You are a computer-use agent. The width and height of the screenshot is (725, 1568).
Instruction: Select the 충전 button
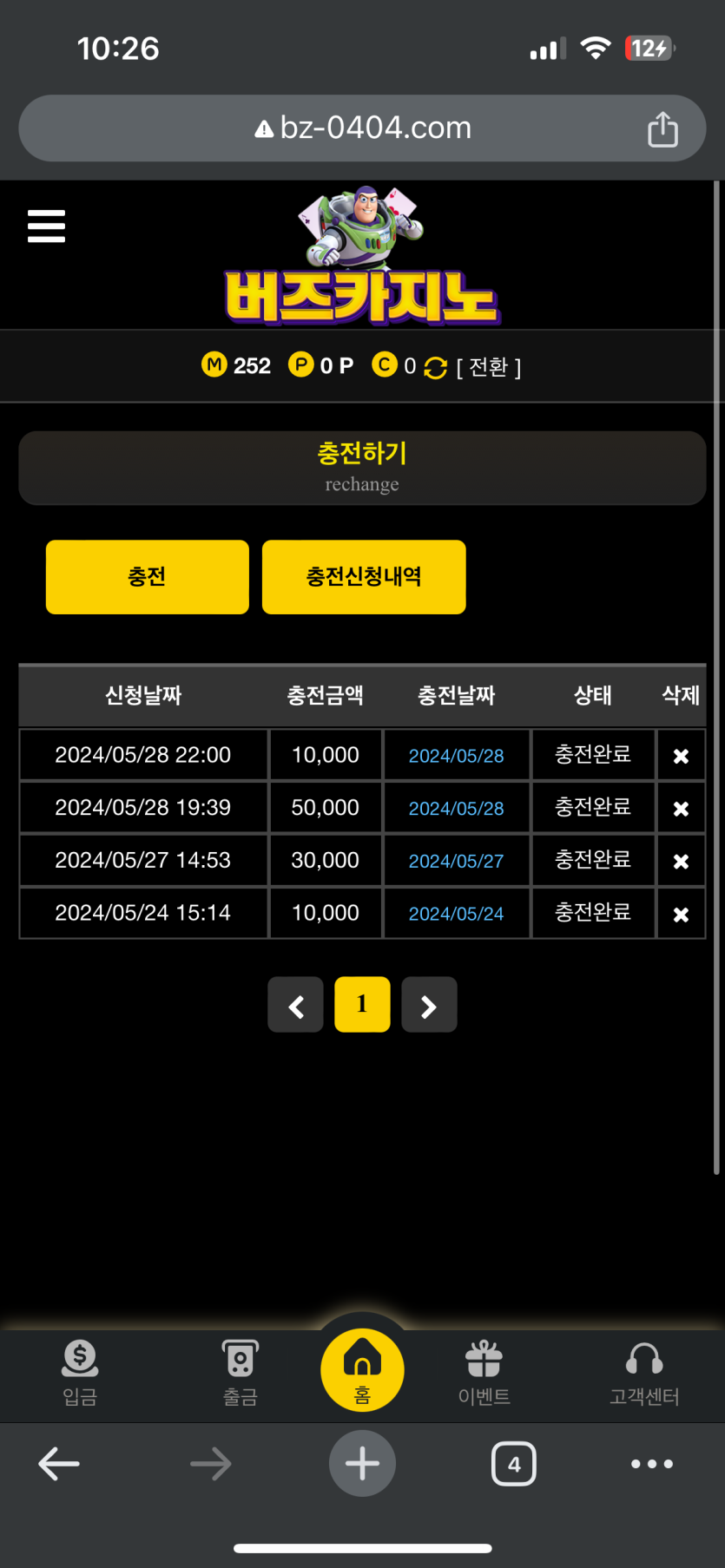click(147, 577)
